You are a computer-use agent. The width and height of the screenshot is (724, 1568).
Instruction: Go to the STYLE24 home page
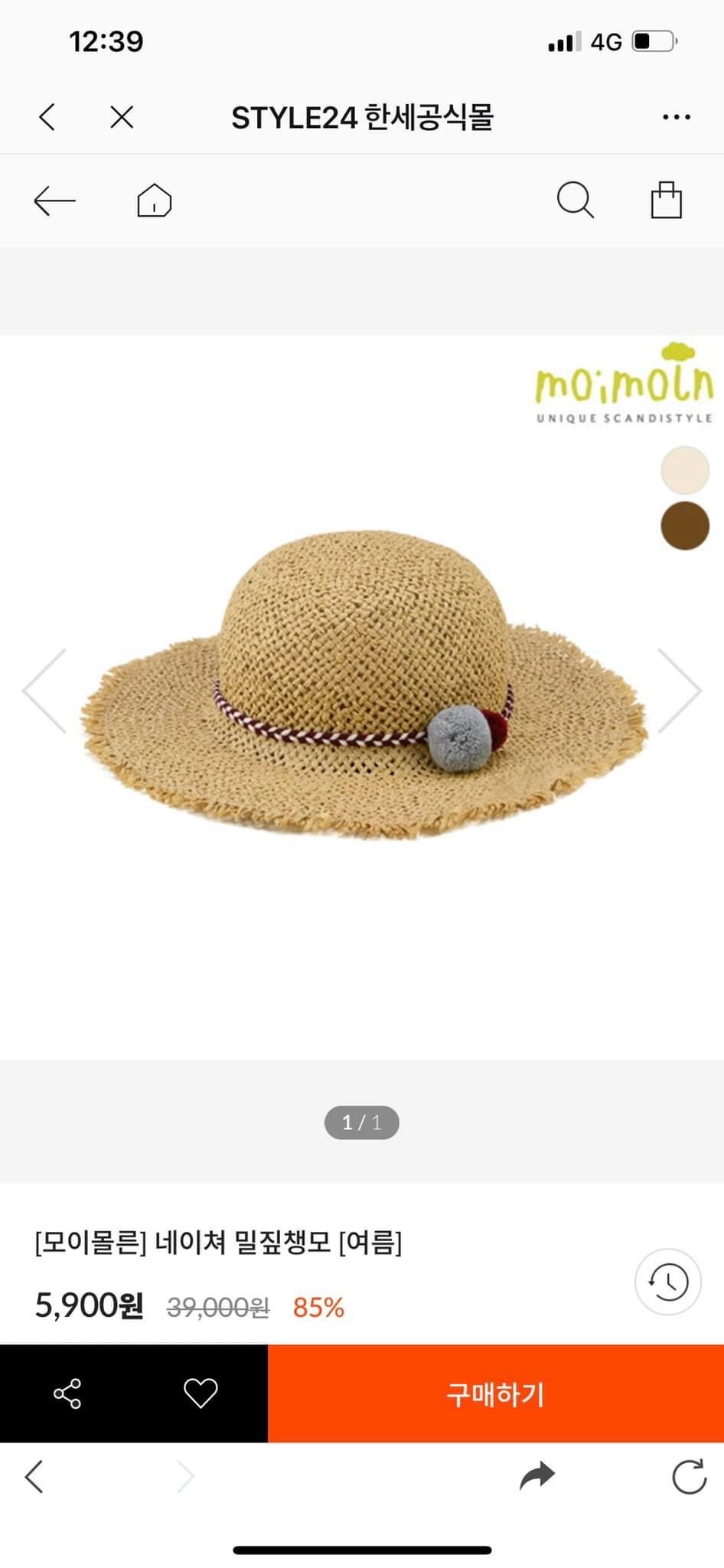154,201
